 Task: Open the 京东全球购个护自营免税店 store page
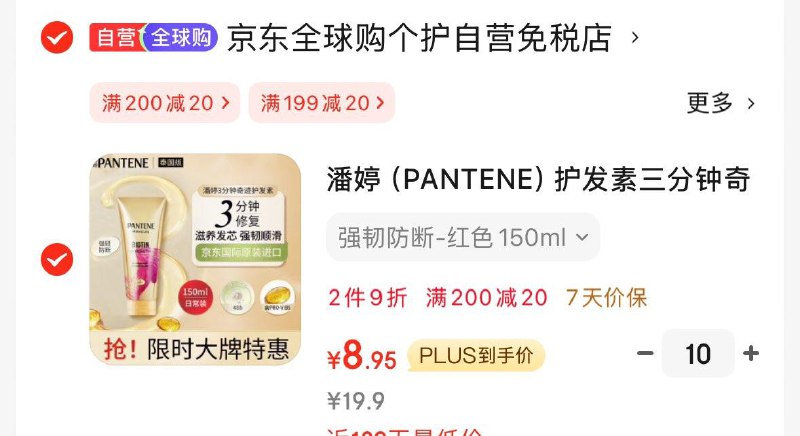(419, 39)
